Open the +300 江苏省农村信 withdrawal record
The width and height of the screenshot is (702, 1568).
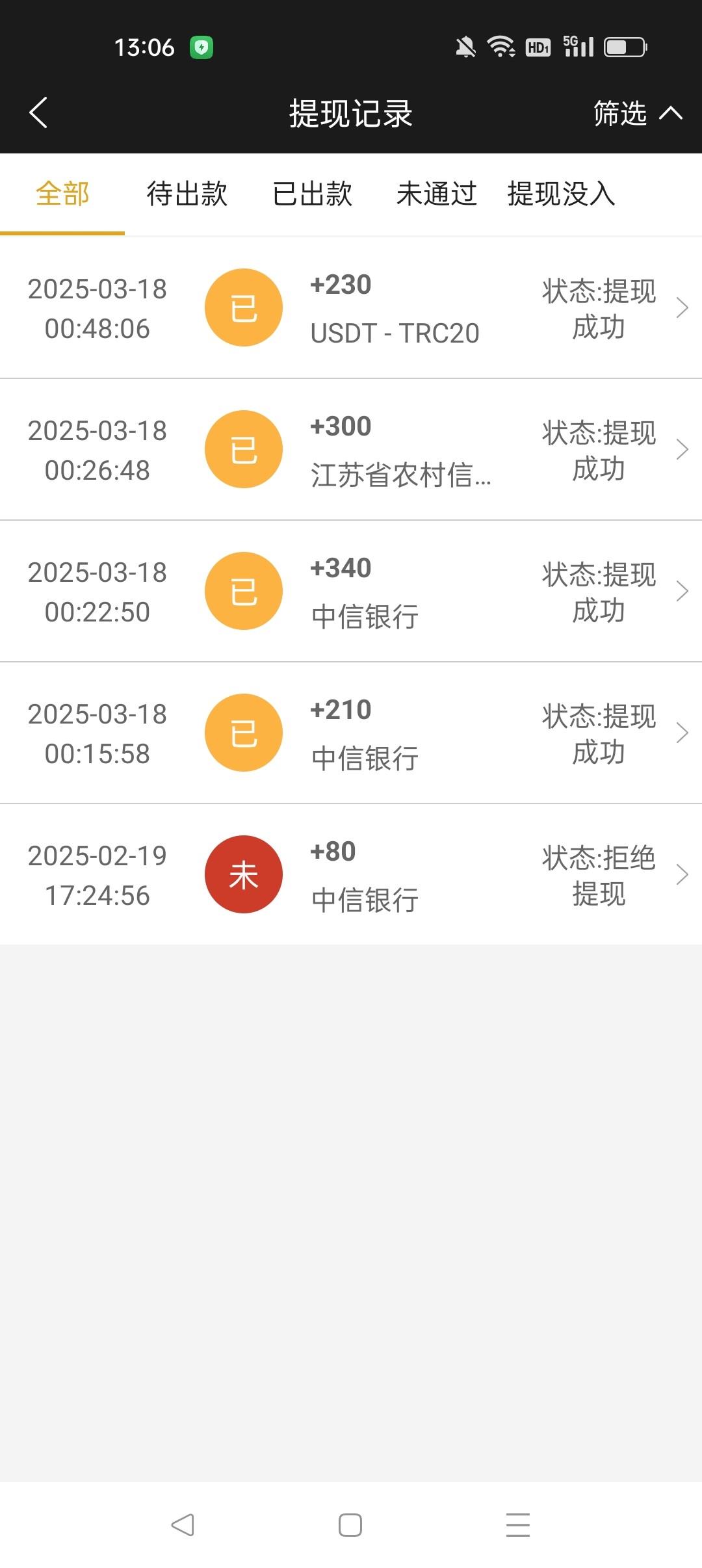click(x=351, y=450)
